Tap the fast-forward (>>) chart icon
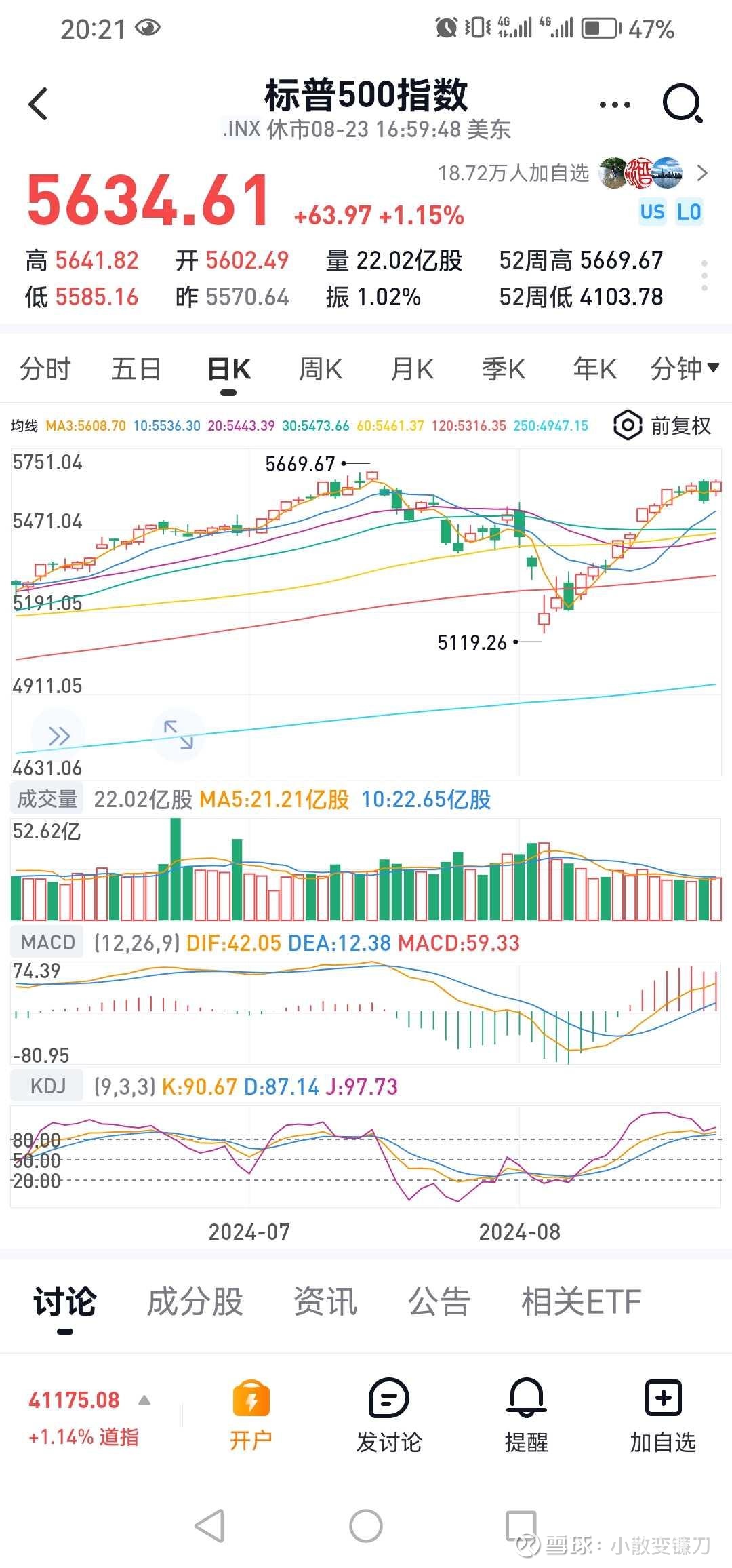 pos(60,734)
